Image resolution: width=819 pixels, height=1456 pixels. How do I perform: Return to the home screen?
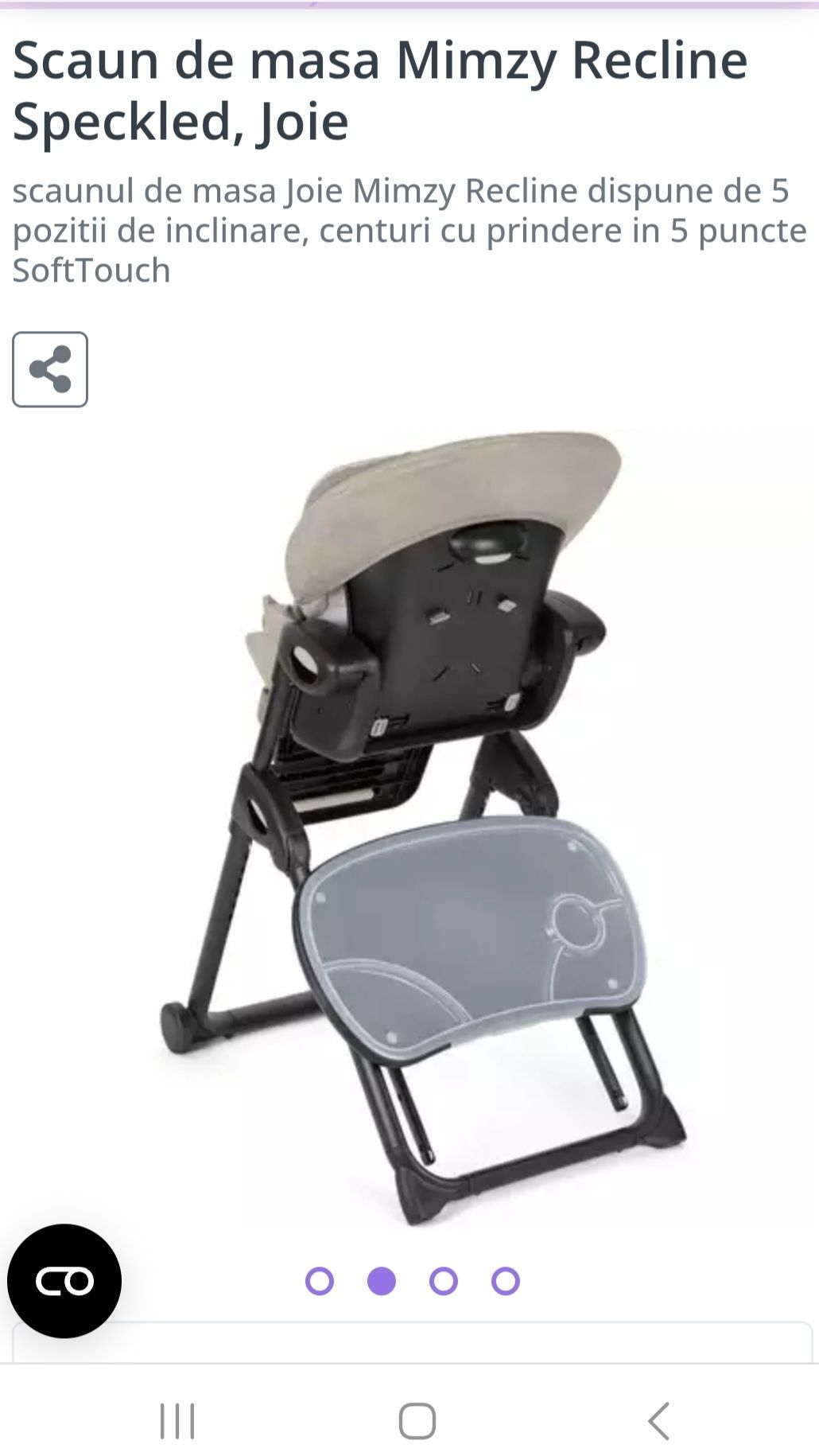point(417,1421)
